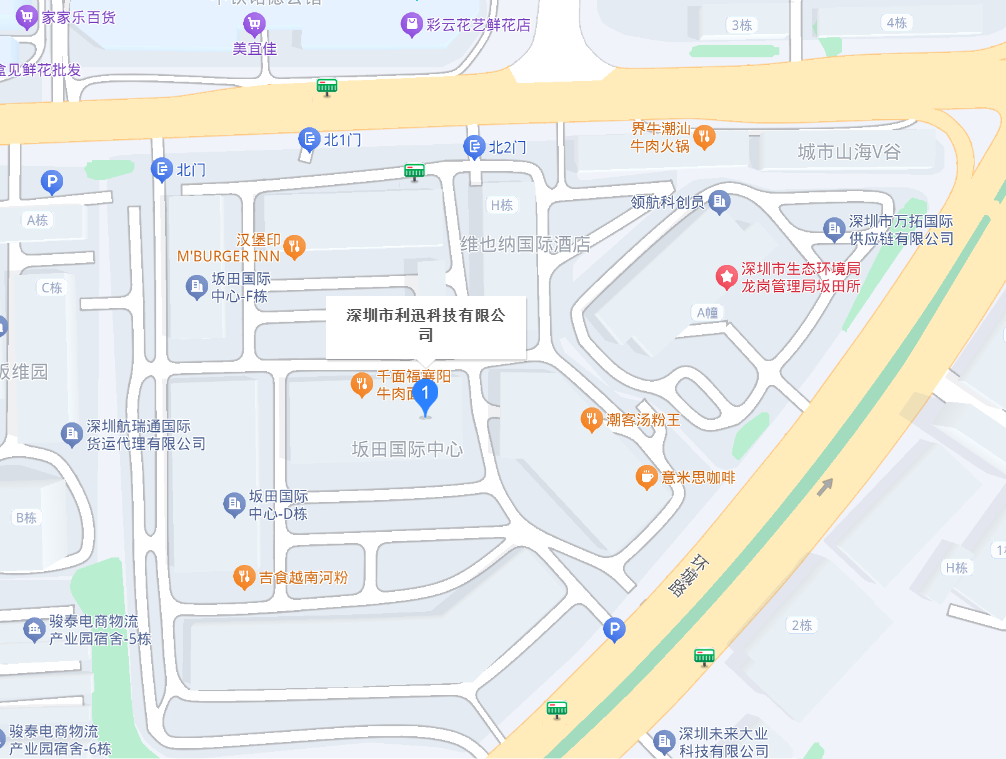Select the 坂田国际中心-F栋 building marker

point(196,288)
